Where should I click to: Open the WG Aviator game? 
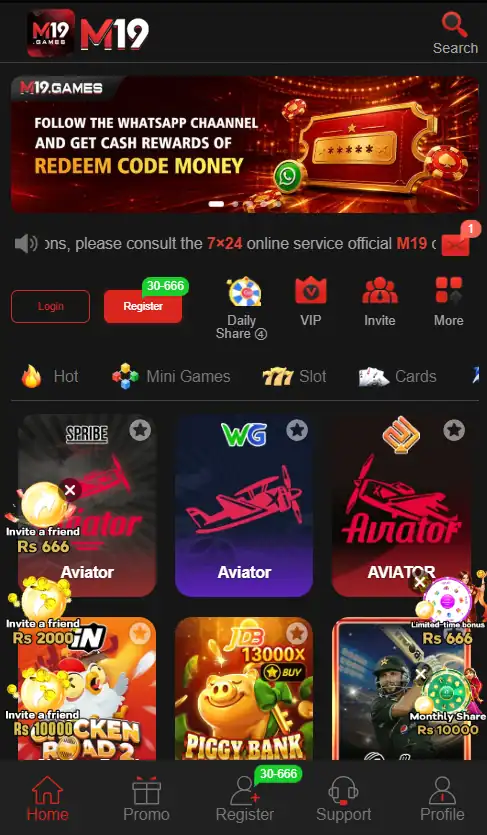click(x=244, y=505)
